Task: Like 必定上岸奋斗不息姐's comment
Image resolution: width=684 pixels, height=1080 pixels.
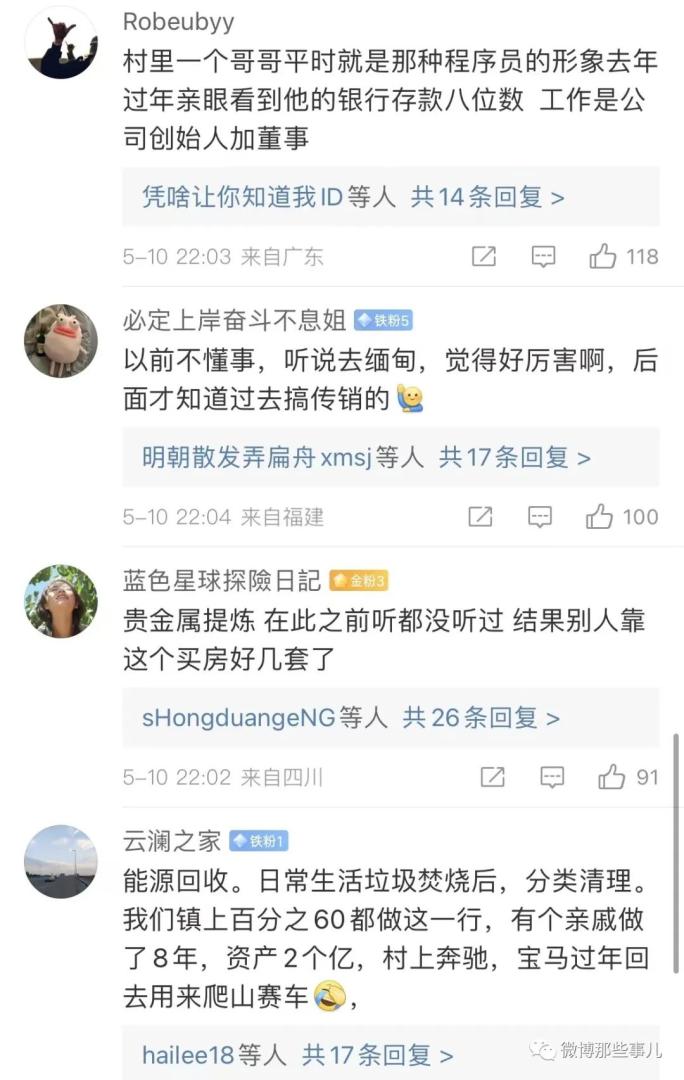Action: [600, 517]
